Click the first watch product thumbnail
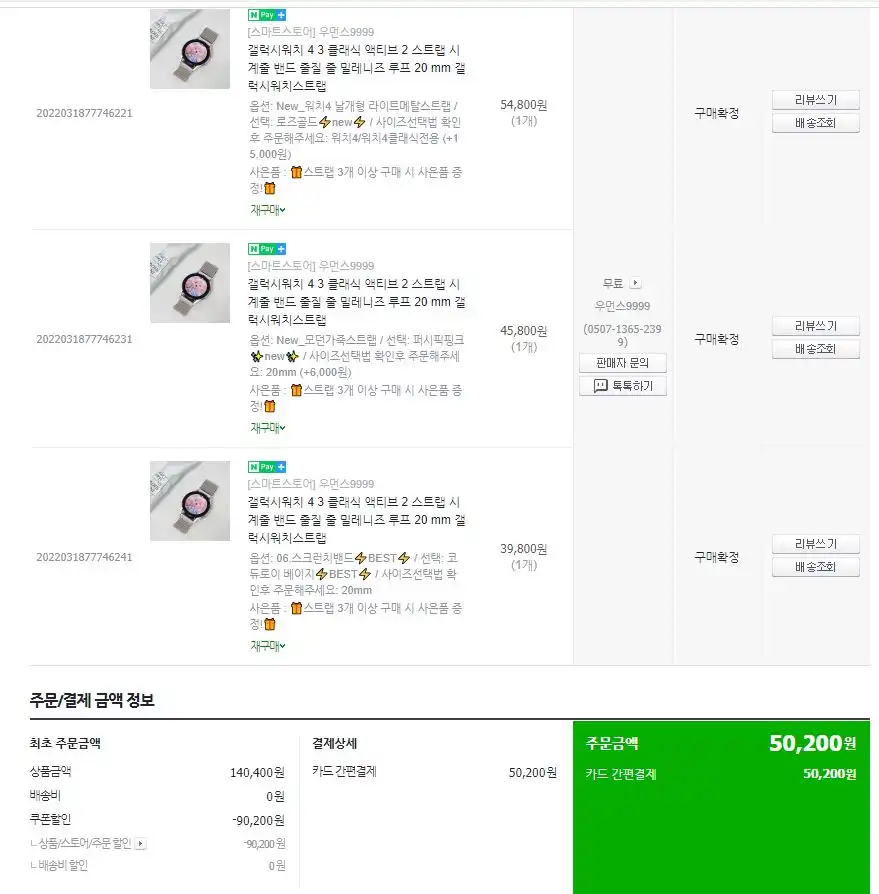Viewport: 879px width, 894px height. tap(189, 49)
